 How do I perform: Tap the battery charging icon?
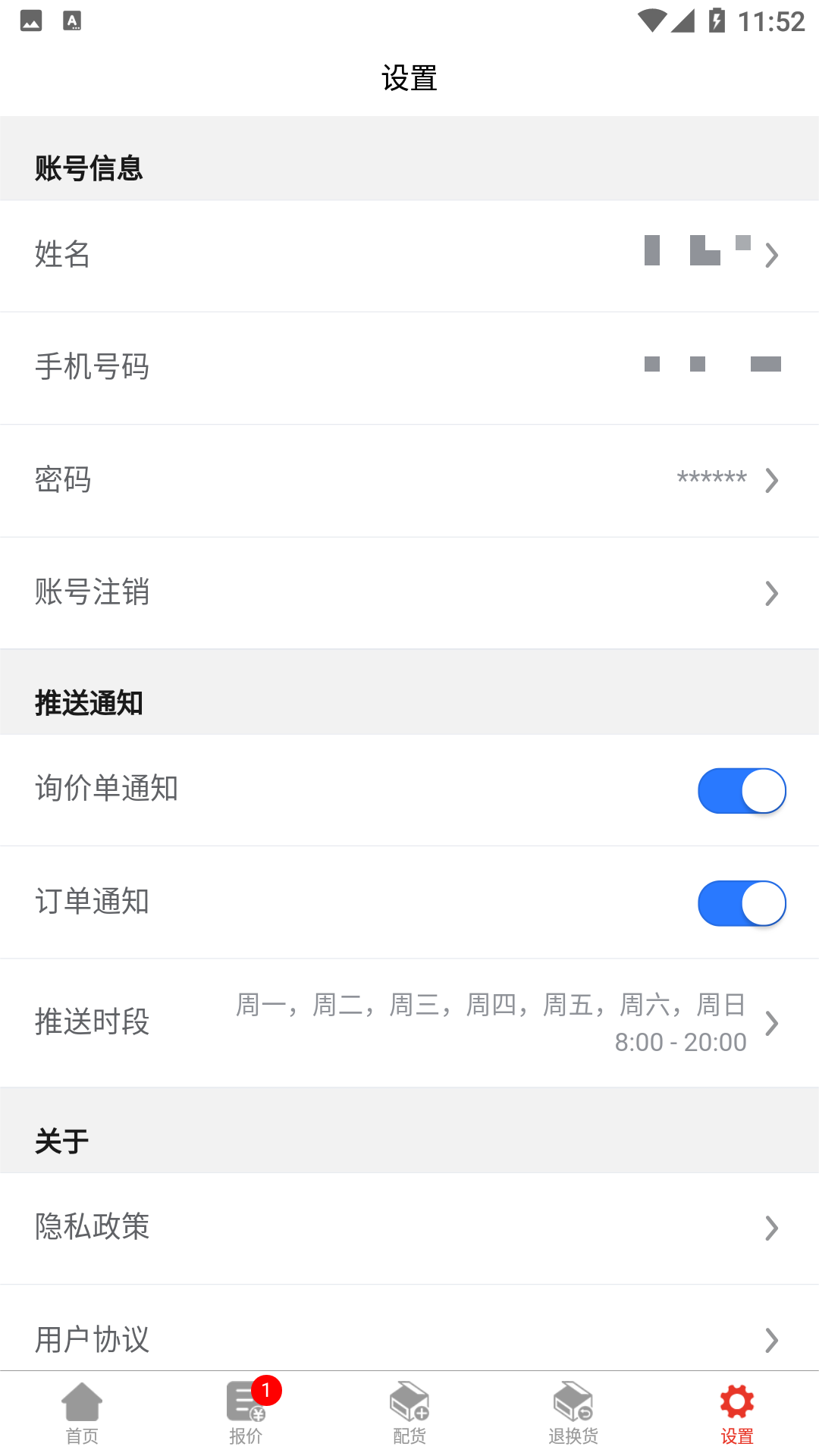[x=716, y=20]
